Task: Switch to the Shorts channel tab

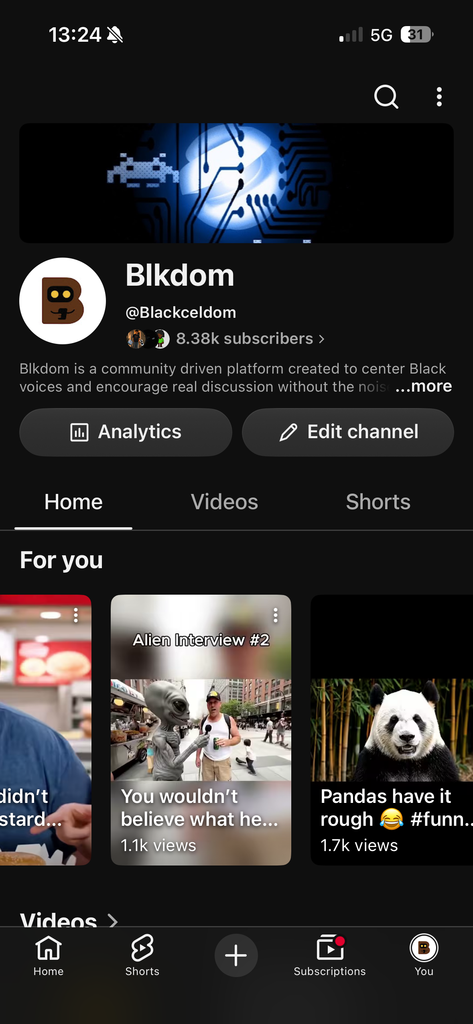Action: [378, 502]
